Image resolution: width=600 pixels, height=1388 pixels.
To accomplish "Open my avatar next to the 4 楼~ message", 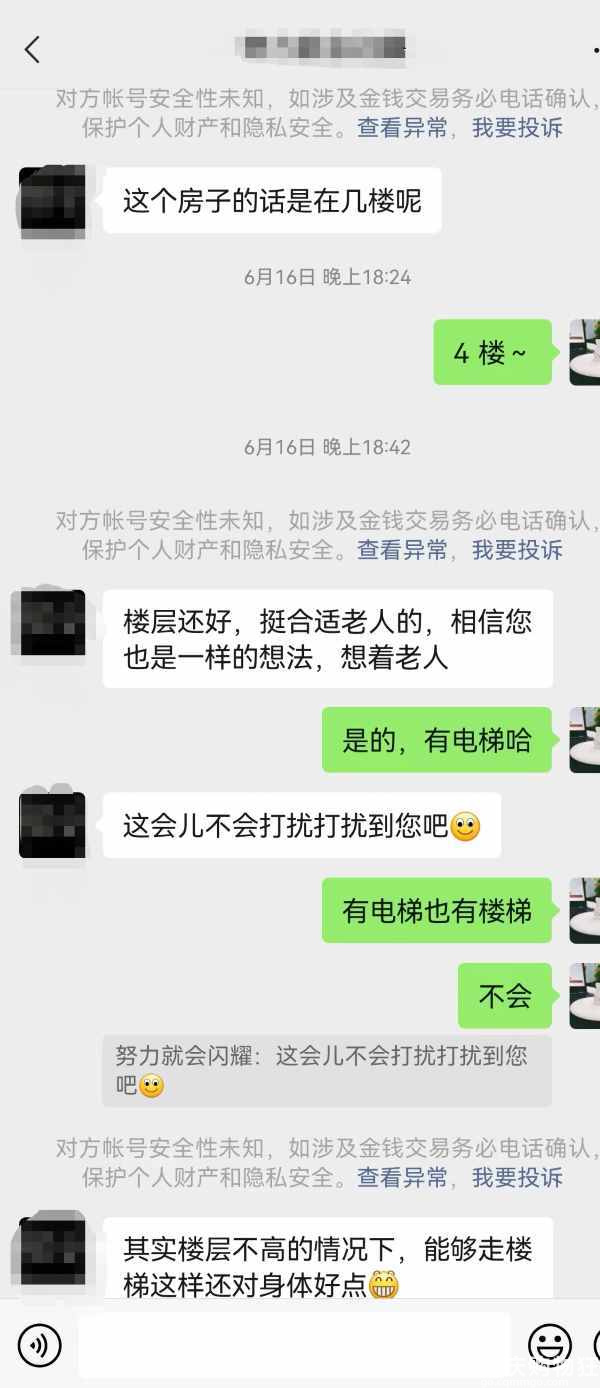I will click(585, 352).
